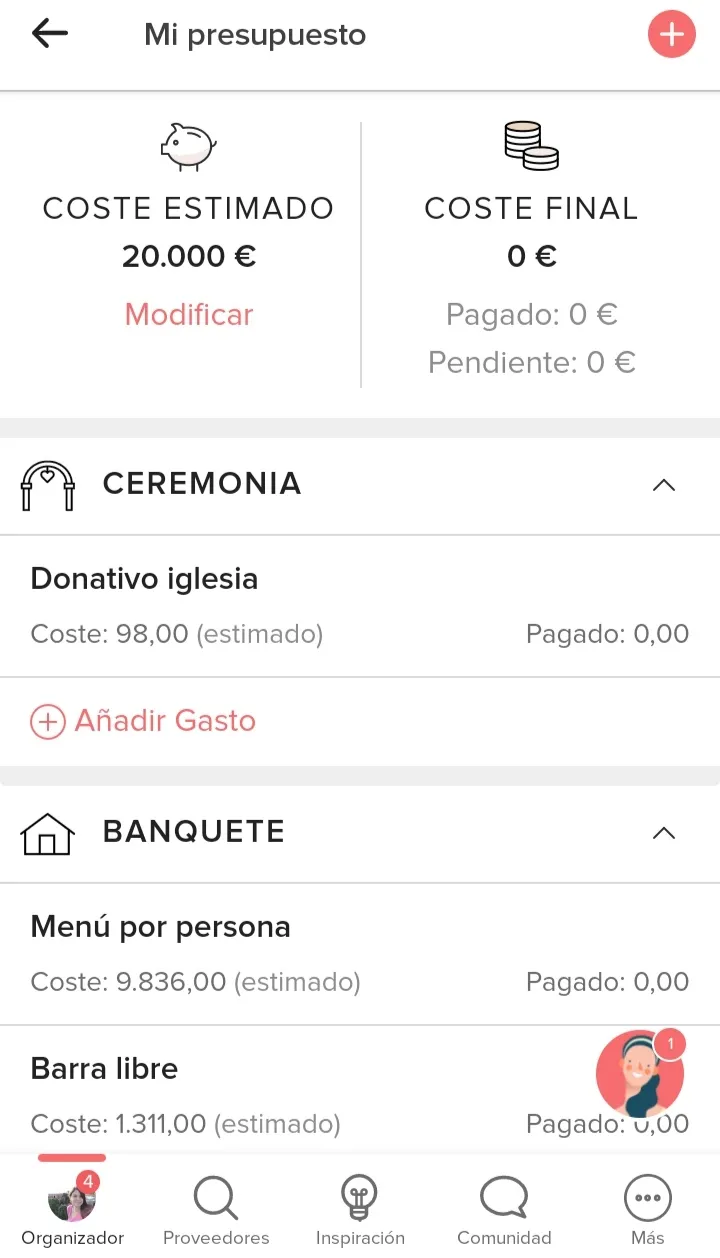Viewport: 720px width, 1258px height.
Task: Collapse the Ceremonia section
Action: click(664, 485)
